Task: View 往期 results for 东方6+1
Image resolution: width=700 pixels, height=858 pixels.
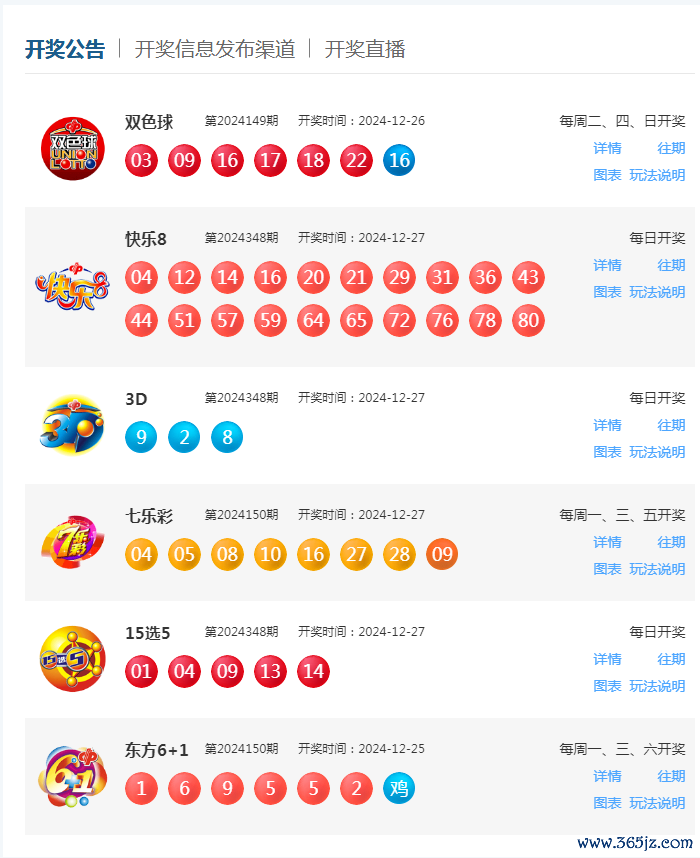Action: (x=671, y=776)
